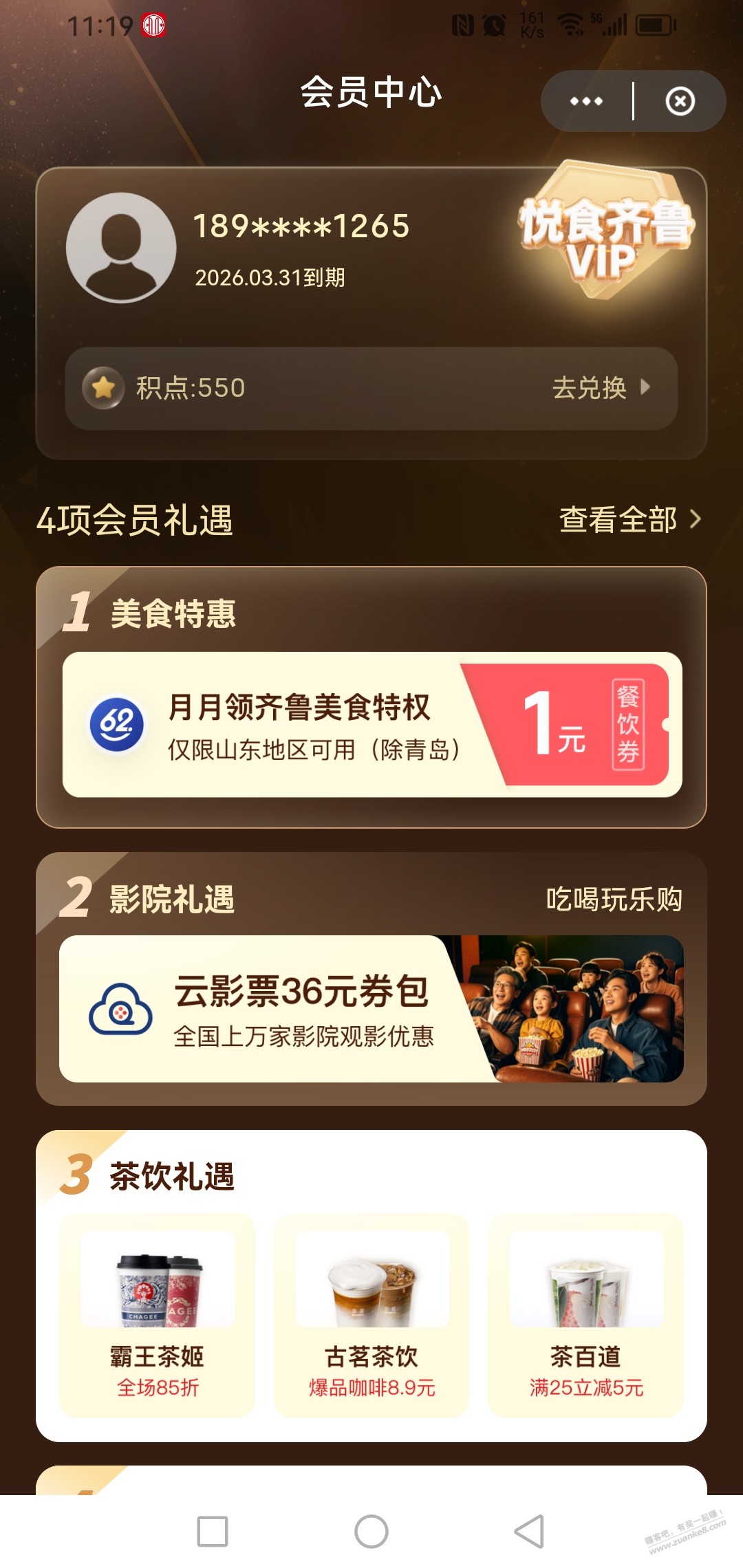
Task: Go back using system navigation
Action: coord(530,1532)
